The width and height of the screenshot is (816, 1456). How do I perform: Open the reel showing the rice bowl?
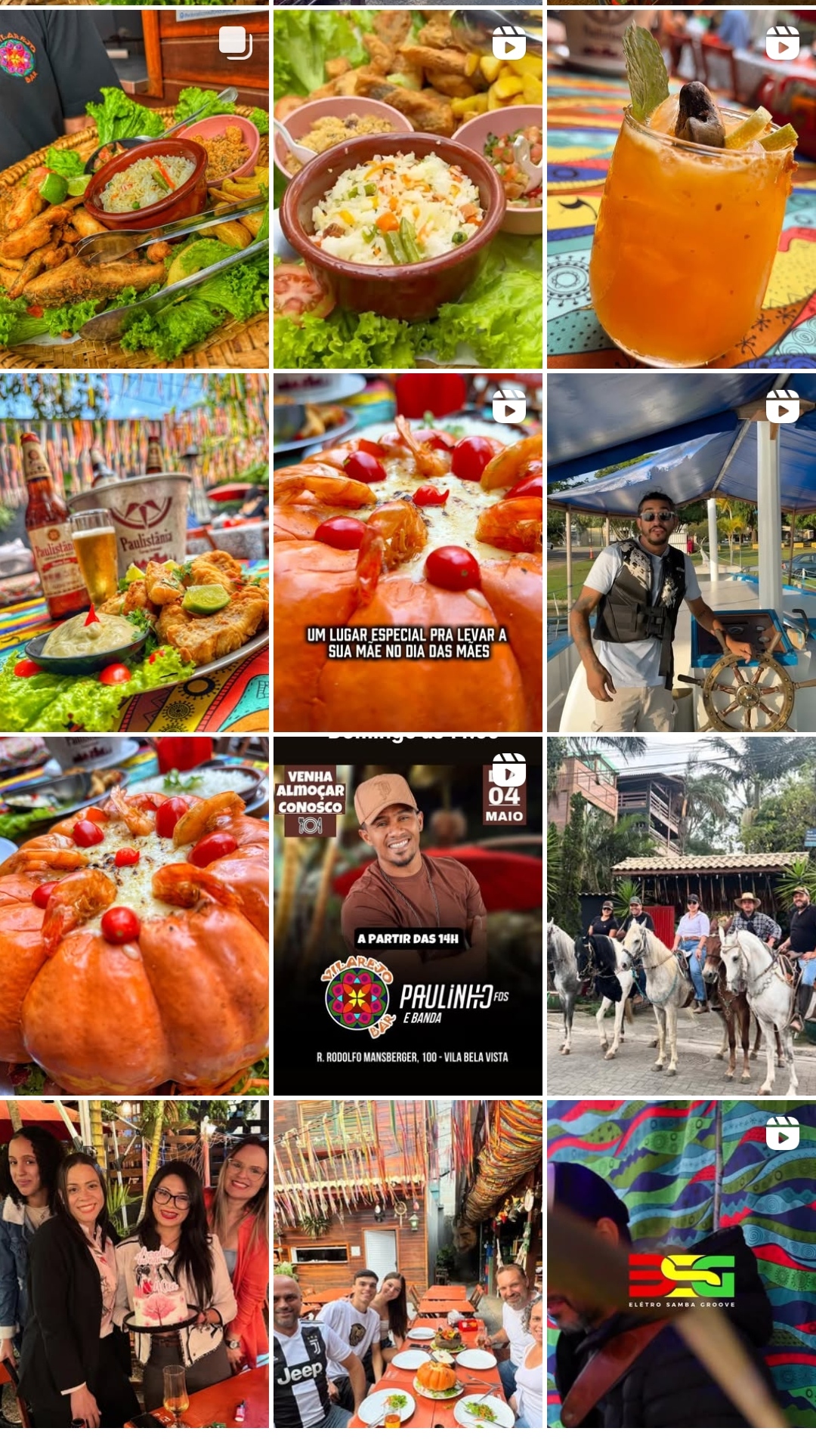pyautogui.click(x=407, y=189)
